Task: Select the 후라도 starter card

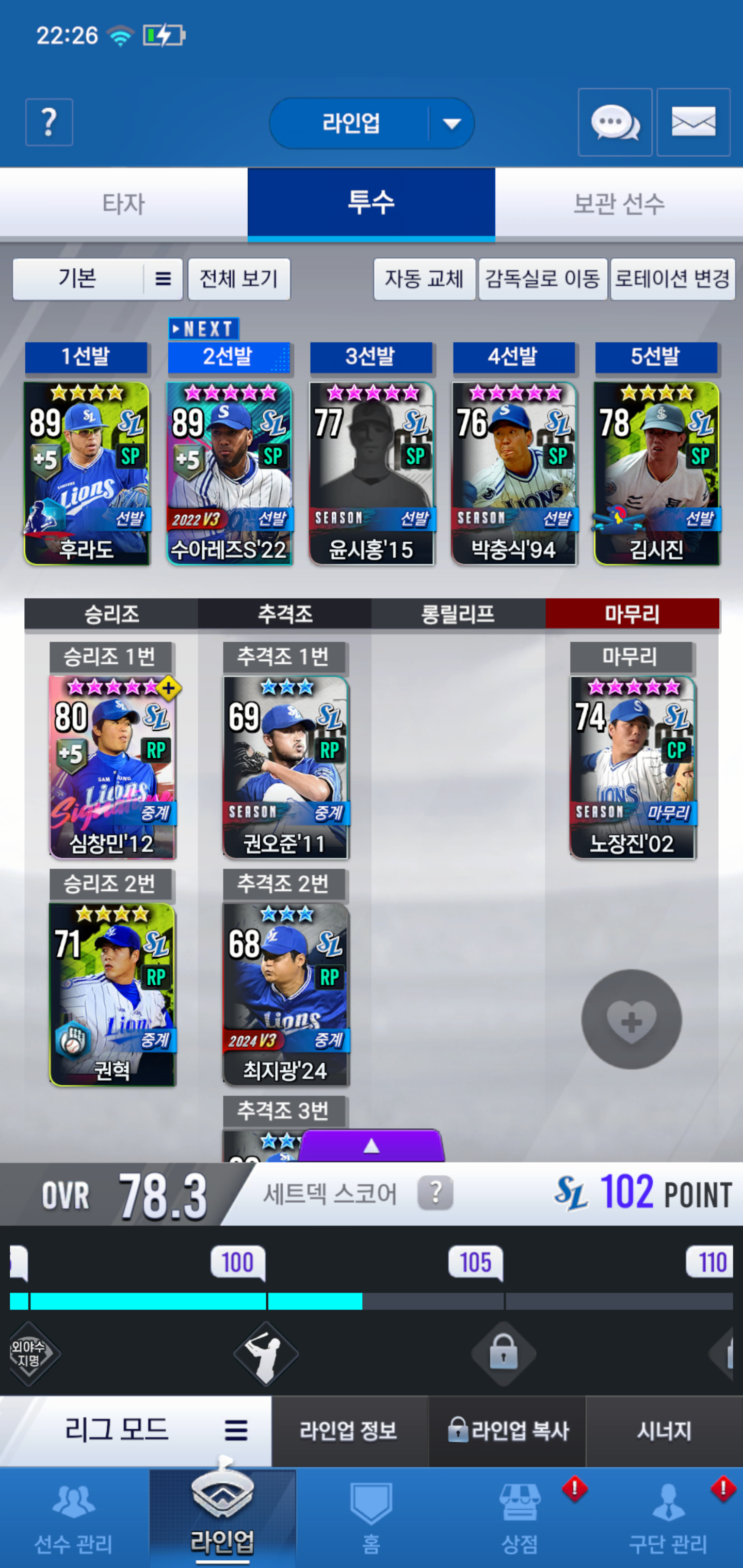Action: pyautogui.click(x=87, y=473)
